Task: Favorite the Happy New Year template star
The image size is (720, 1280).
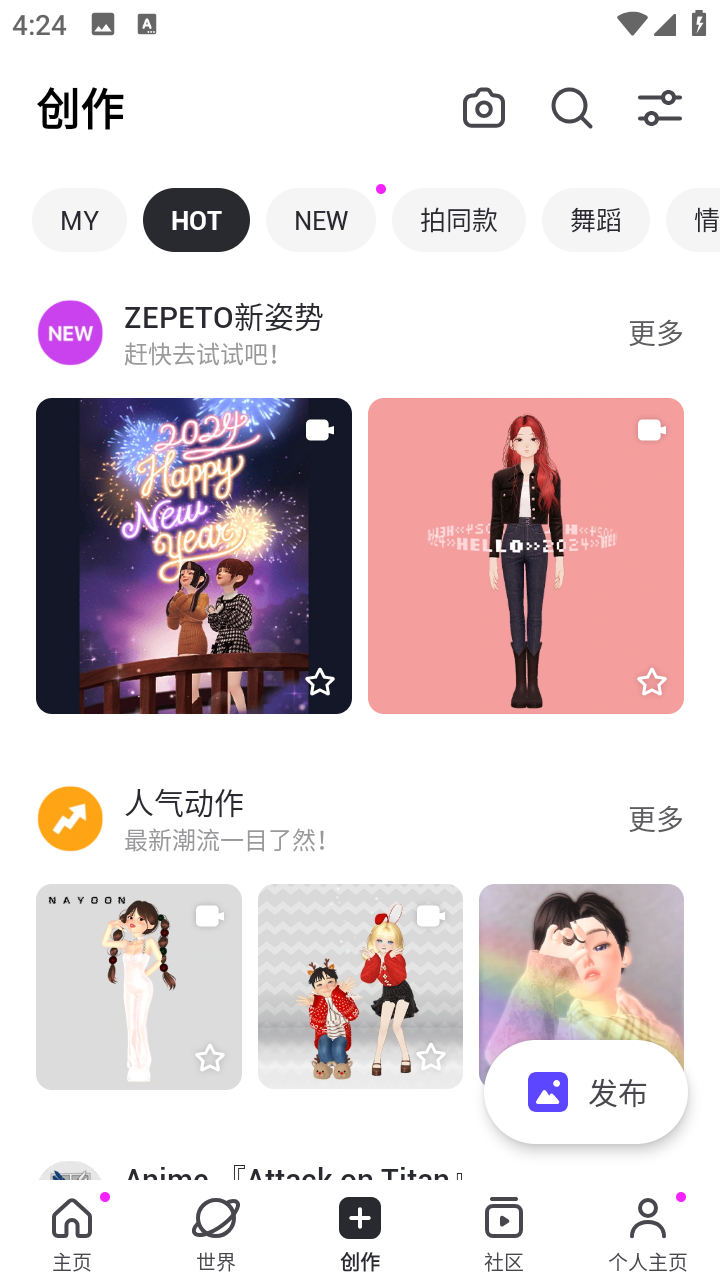Action: [320, 683]
